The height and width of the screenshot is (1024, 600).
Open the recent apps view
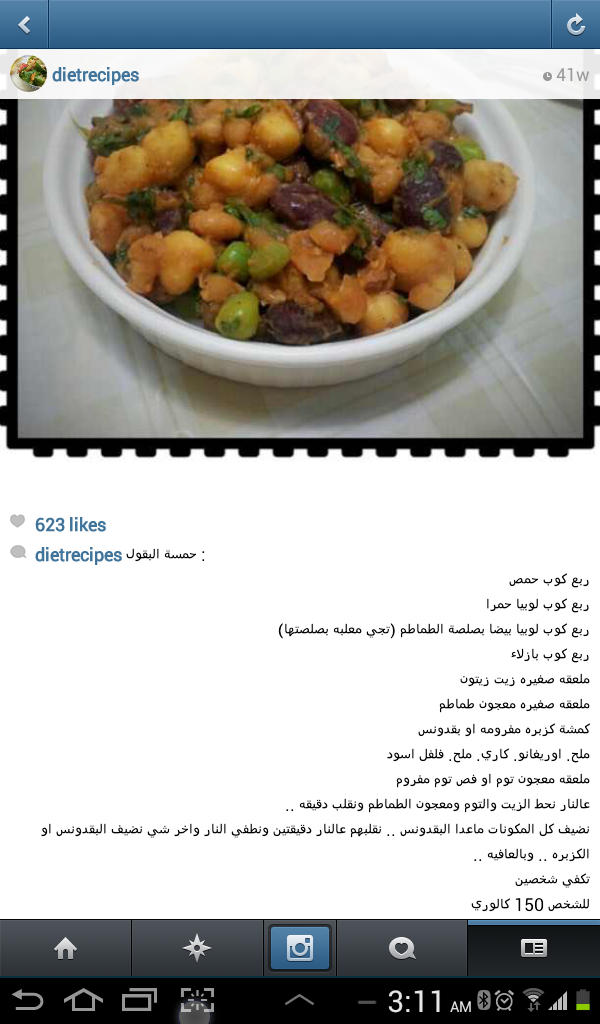138,1000
